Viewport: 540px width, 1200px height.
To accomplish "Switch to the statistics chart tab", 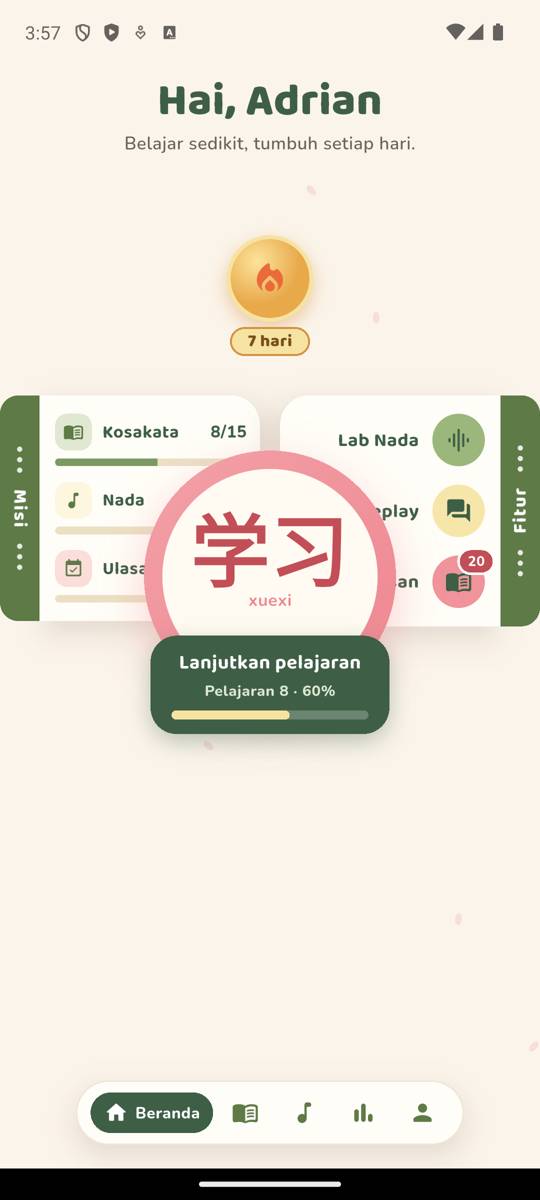I will (363, 1113).
